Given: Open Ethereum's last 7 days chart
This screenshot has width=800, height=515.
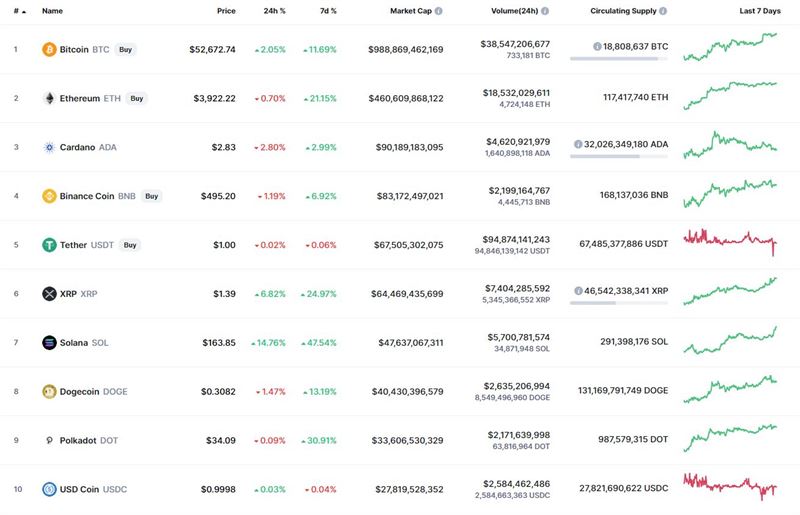Looking at the screenshot, I should tap(729, 96).
